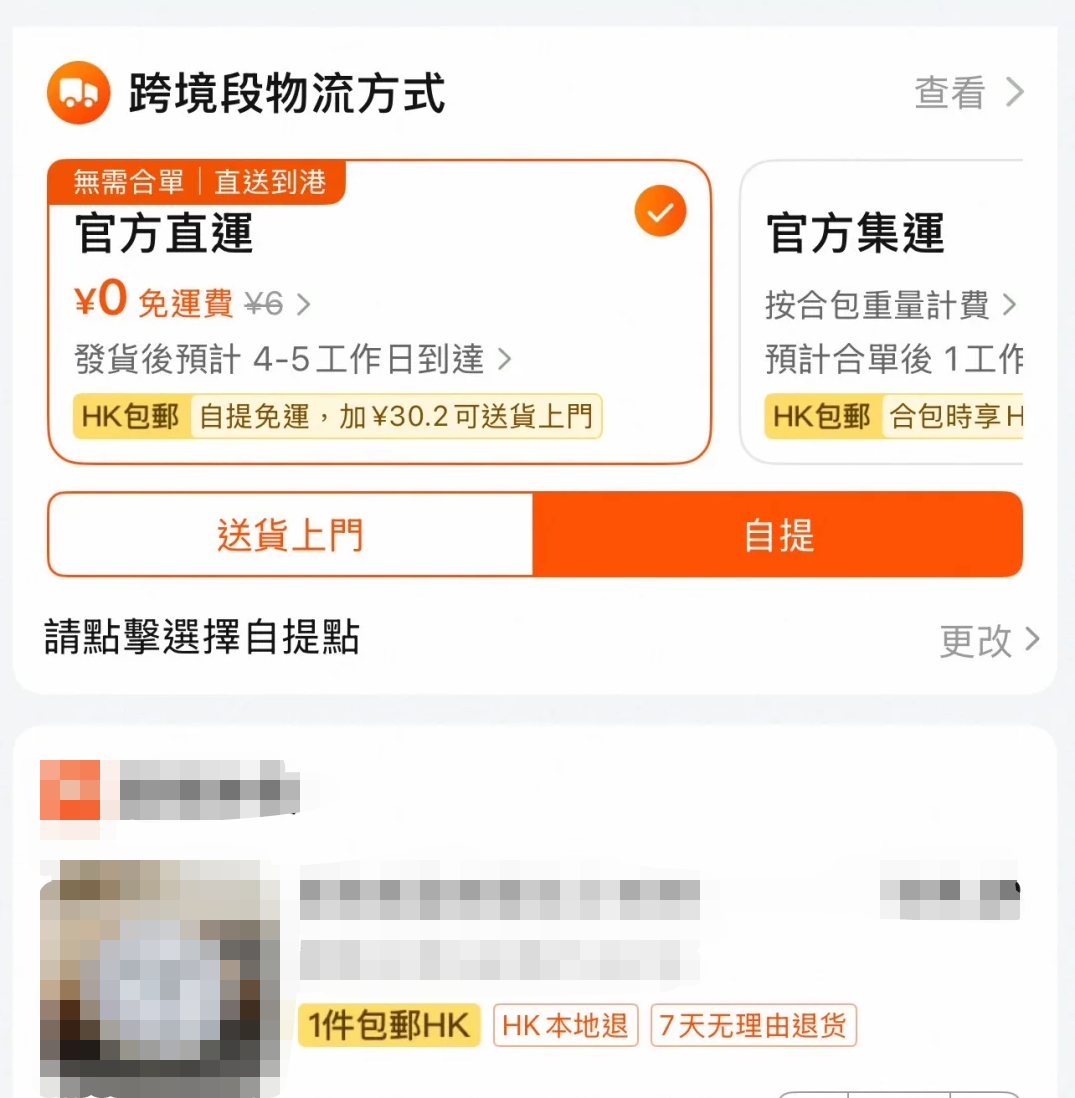The height and width of the screenshot is (1098, 1075).
Task: Select the 官方直運 shipping option
Action: pos(378,311)
